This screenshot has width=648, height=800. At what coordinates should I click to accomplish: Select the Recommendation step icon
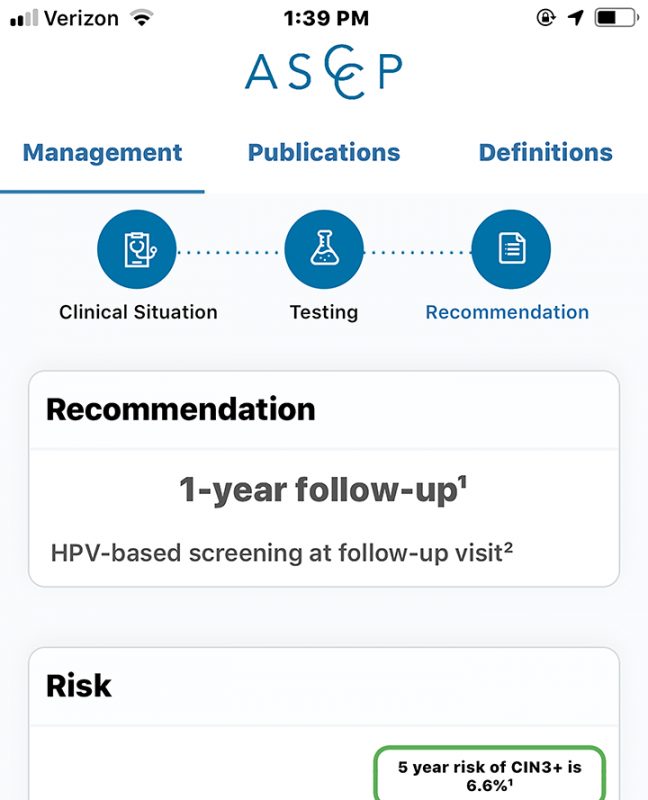tap(511, 252)
